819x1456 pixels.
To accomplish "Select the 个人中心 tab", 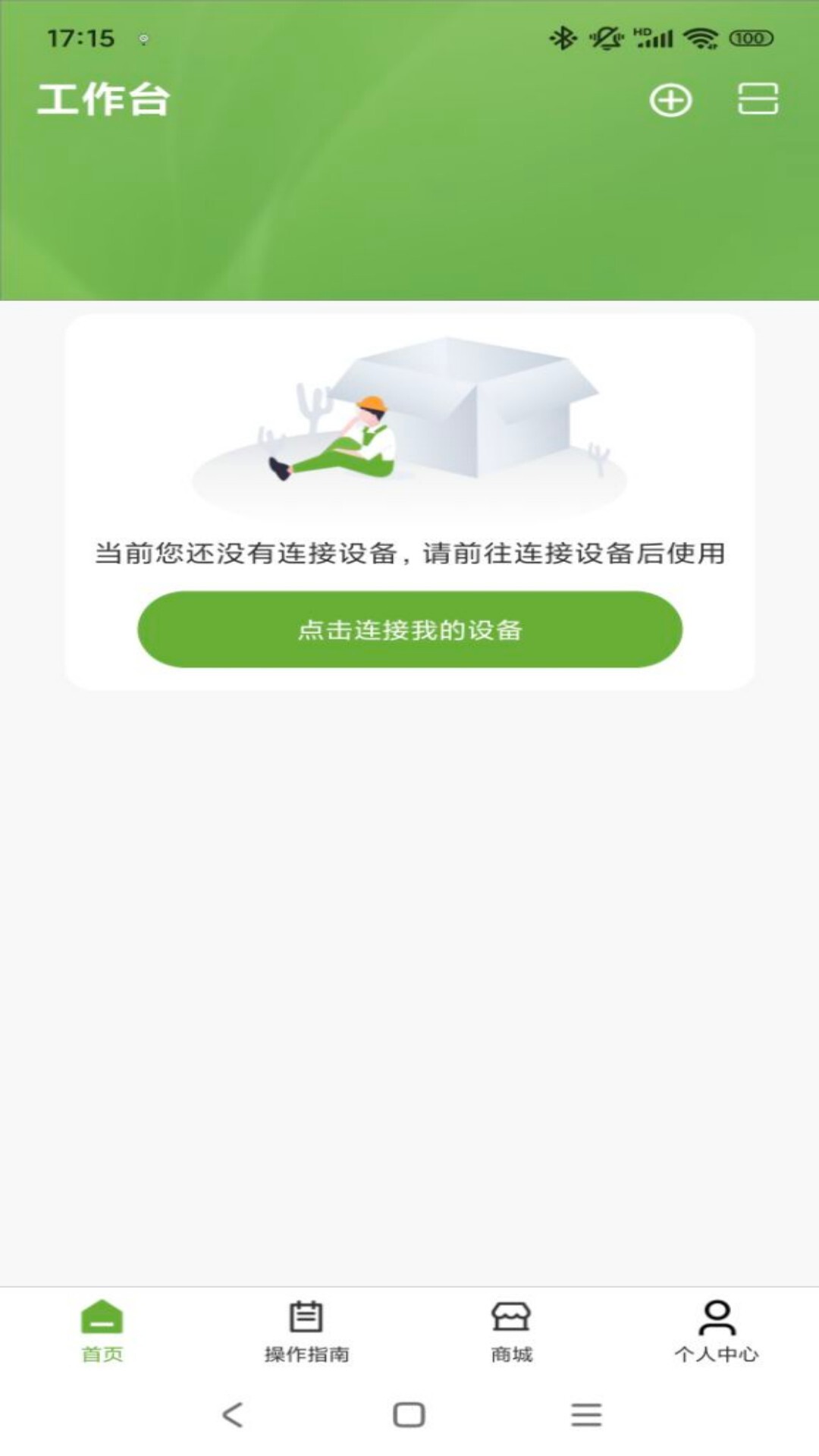I will pos(716,1331).
